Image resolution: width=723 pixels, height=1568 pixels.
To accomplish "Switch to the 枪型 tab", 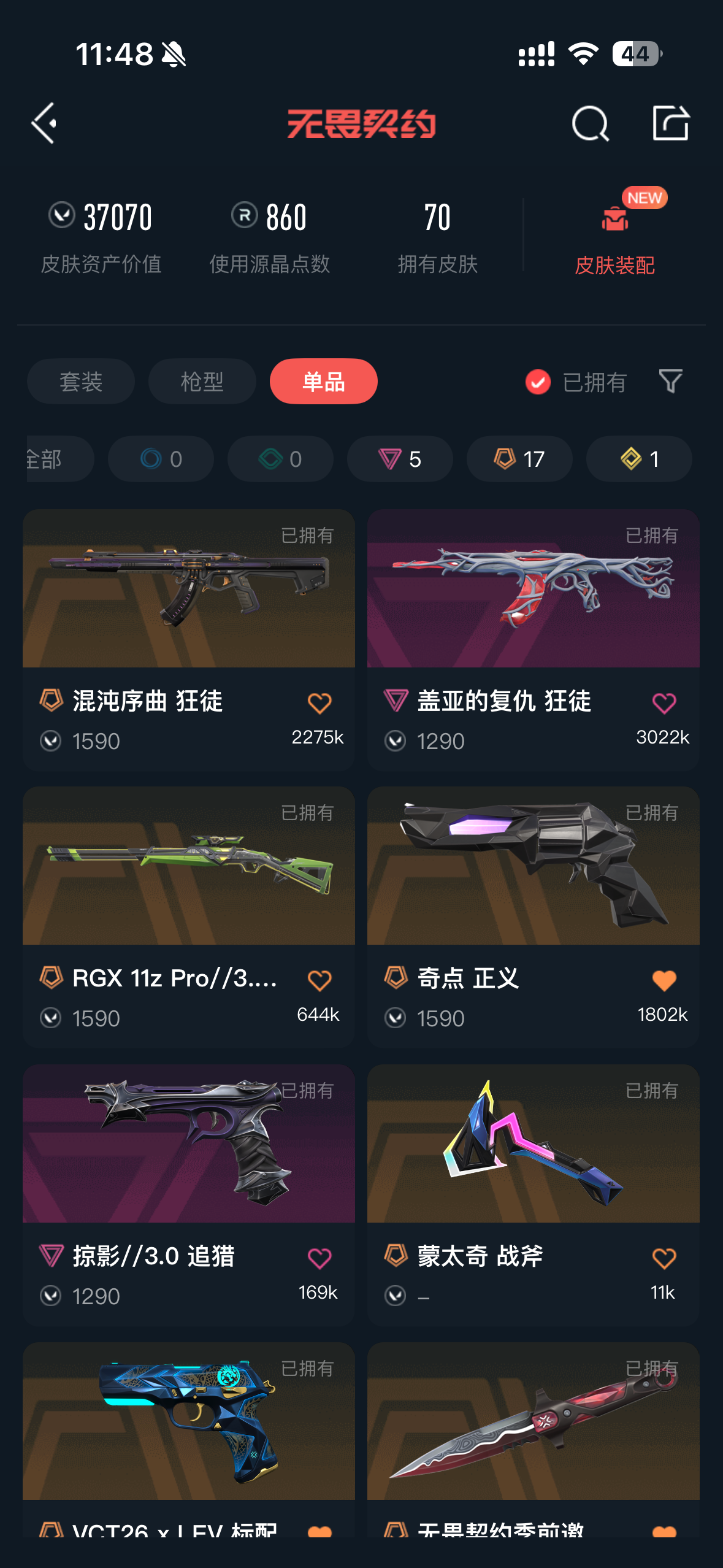I will (x=202, y=382).
